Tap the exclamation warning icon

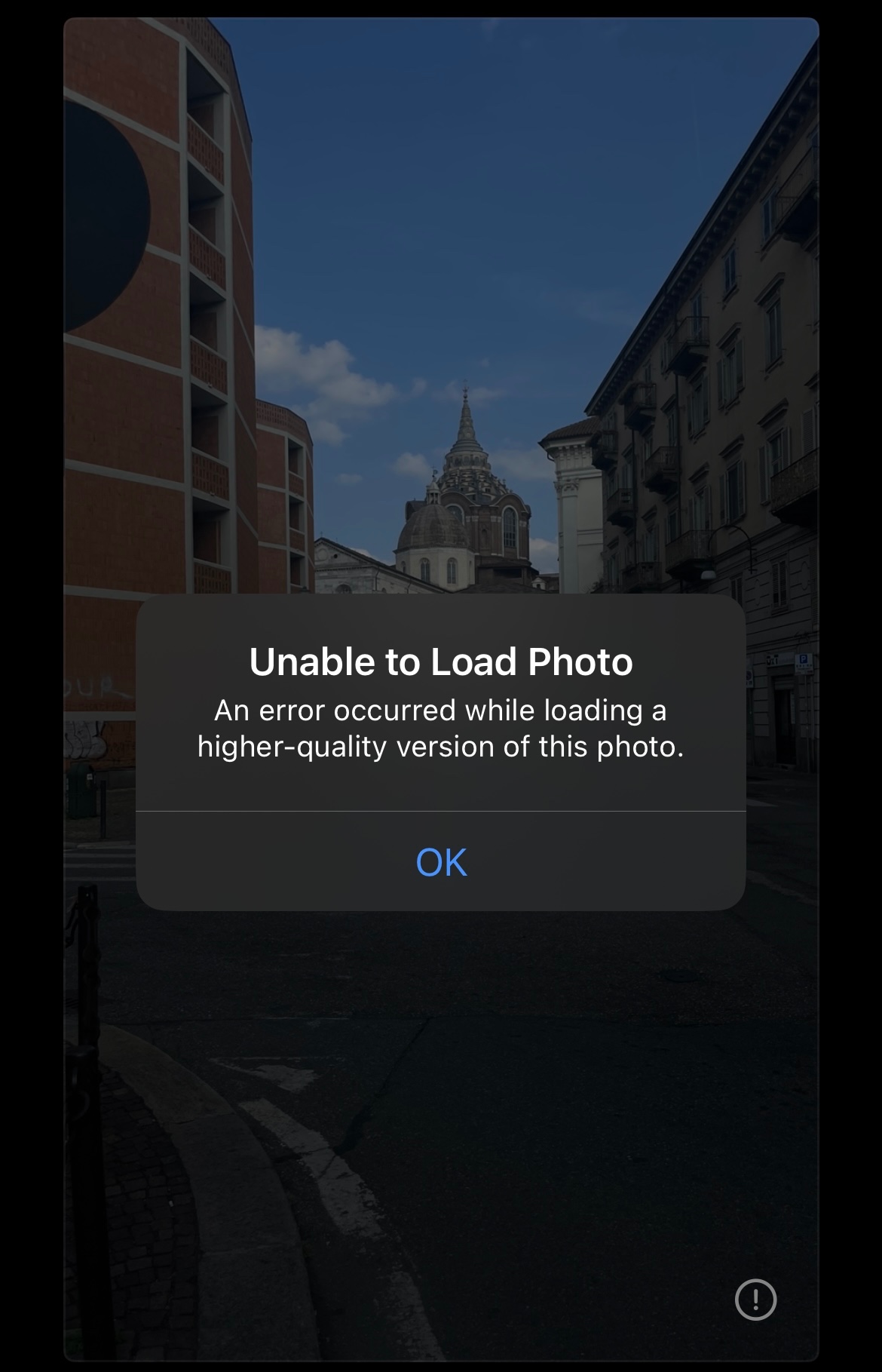(755, 1300)
